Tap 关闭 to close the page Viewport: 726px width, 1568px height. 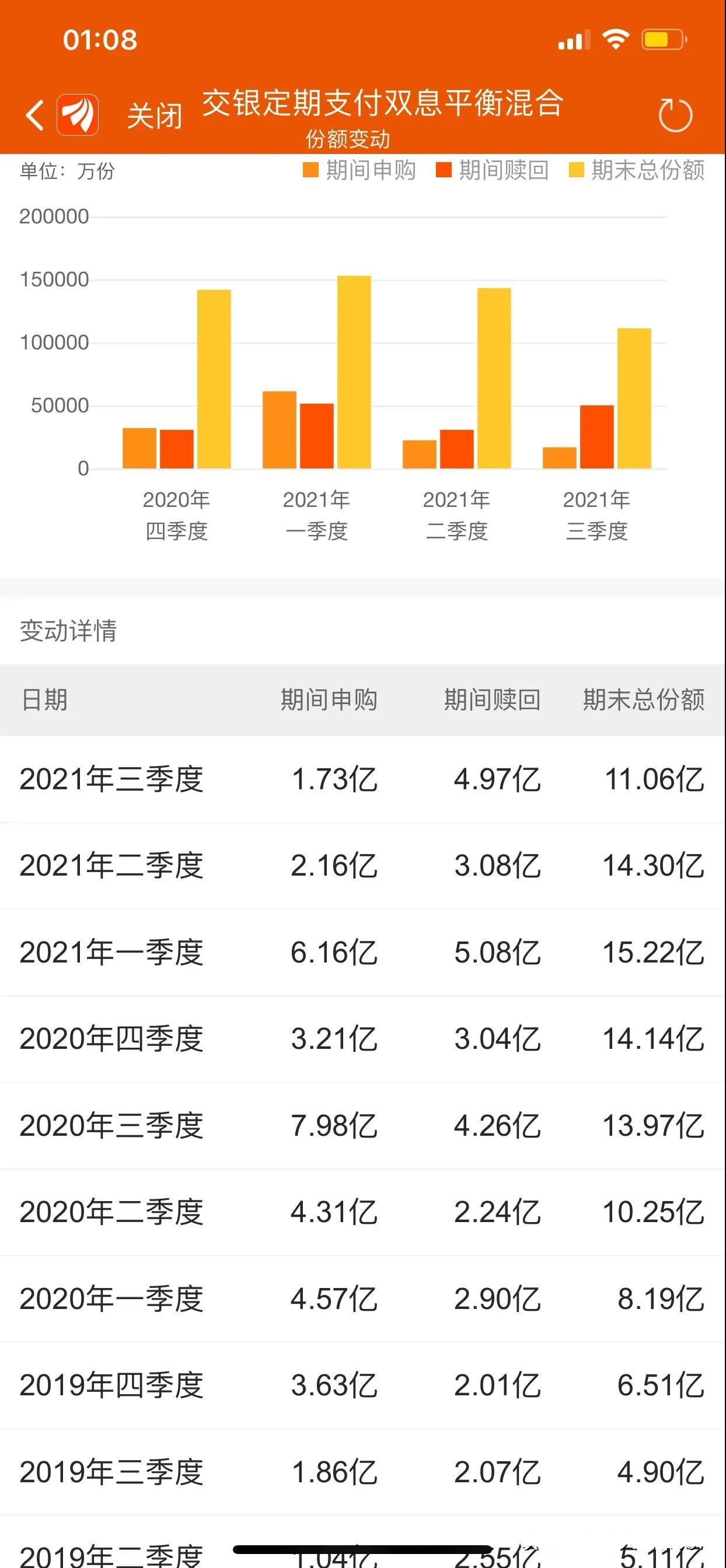pyautogui.click(x=154, y=116)
